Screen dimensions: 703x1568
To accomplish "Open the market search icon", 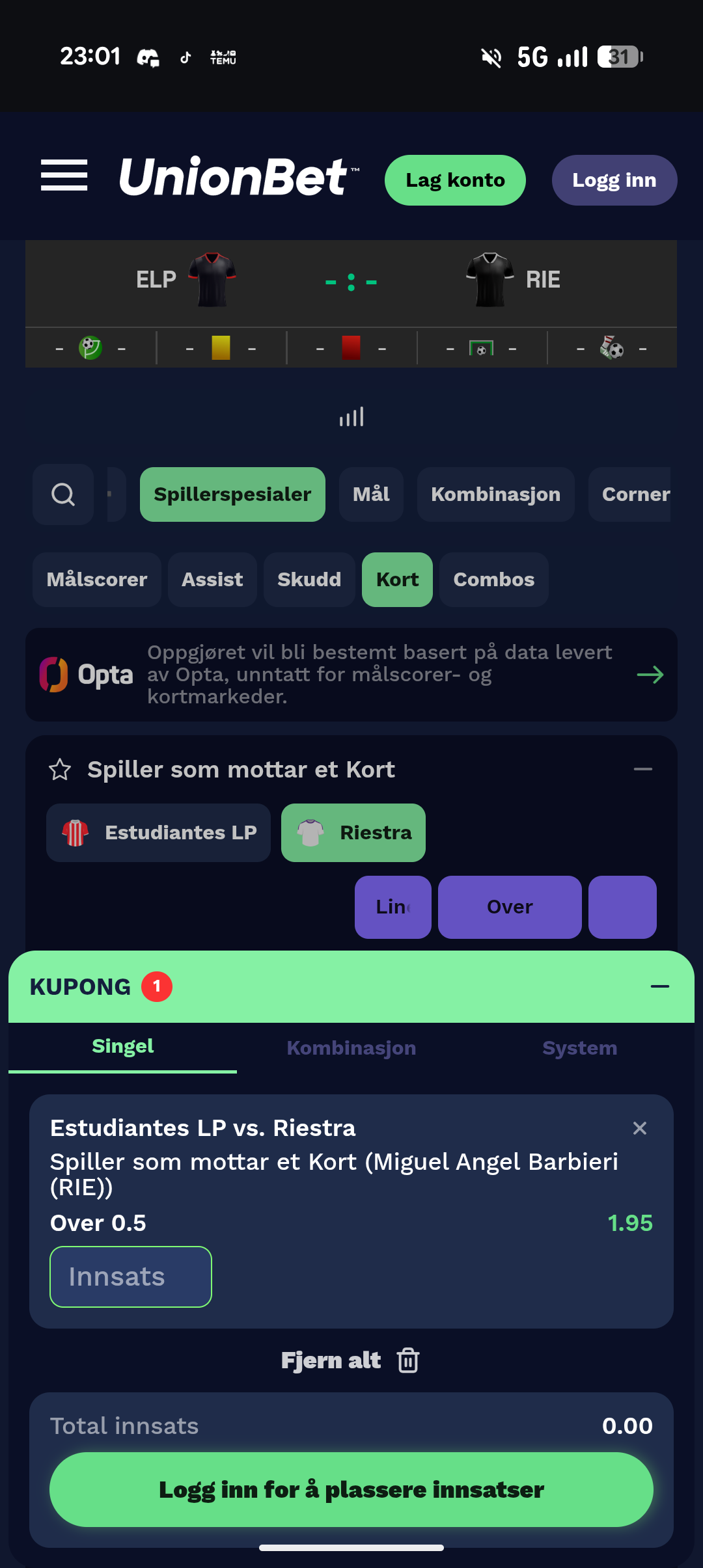I will click(x=63, y=494).
